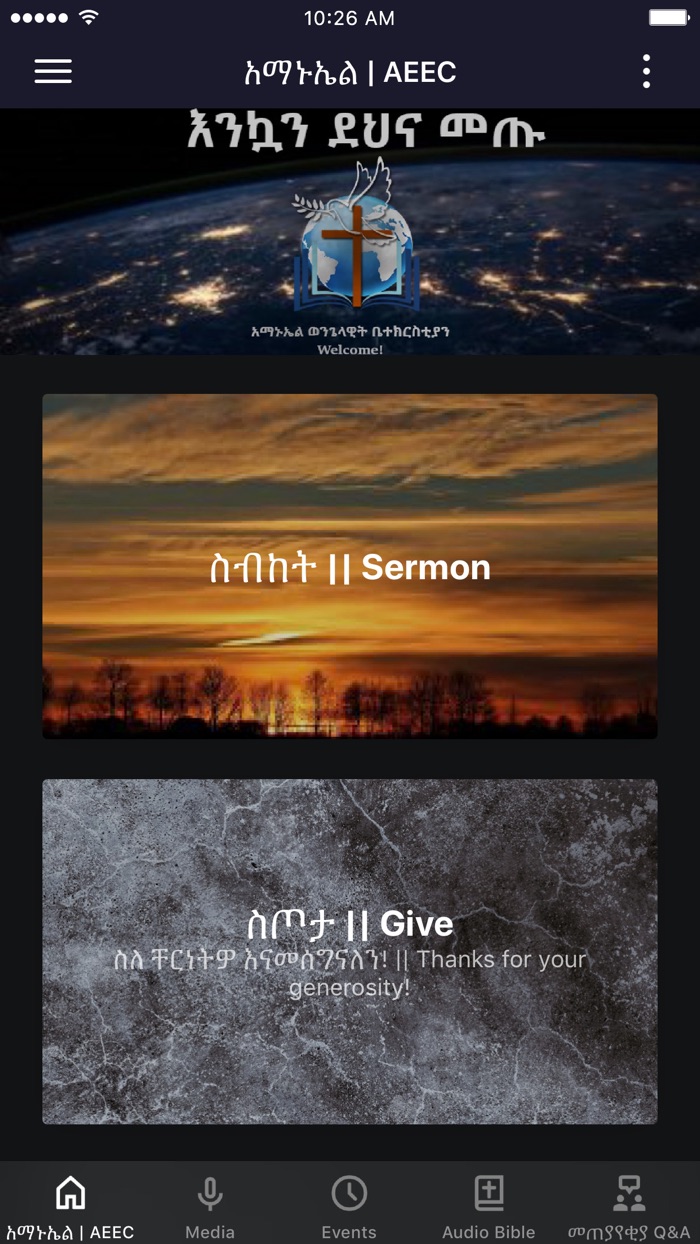Open the hamburger drawer menu
This screenshot has height=1244, width=700.
point(53,71)
